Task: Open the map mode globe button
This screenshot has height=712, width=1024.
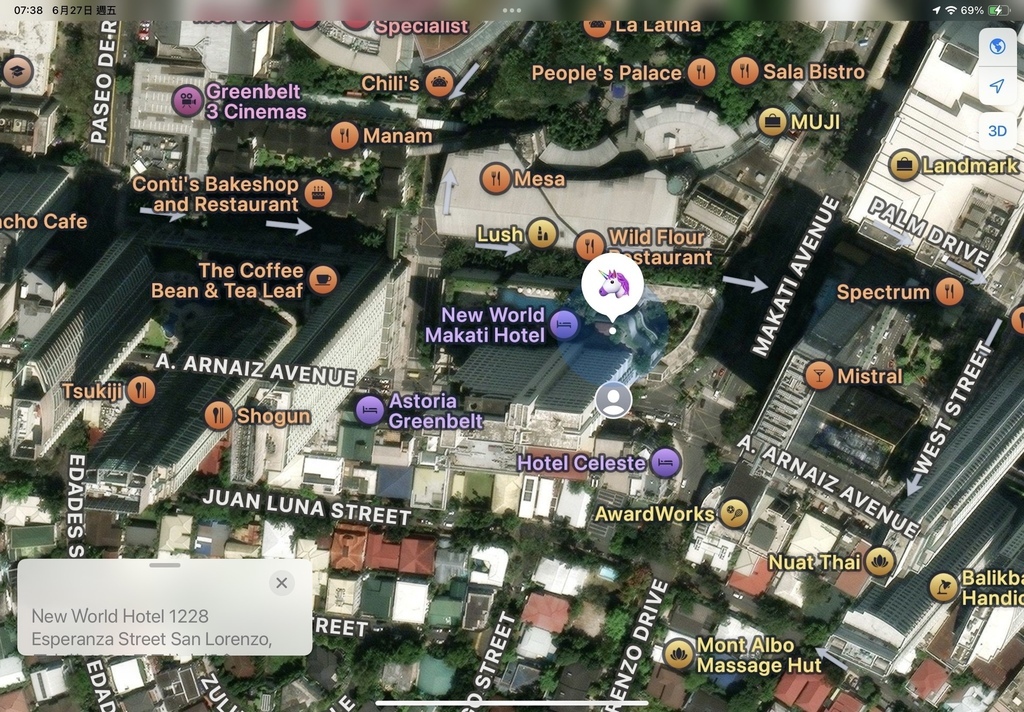Action: pos(996,46)
